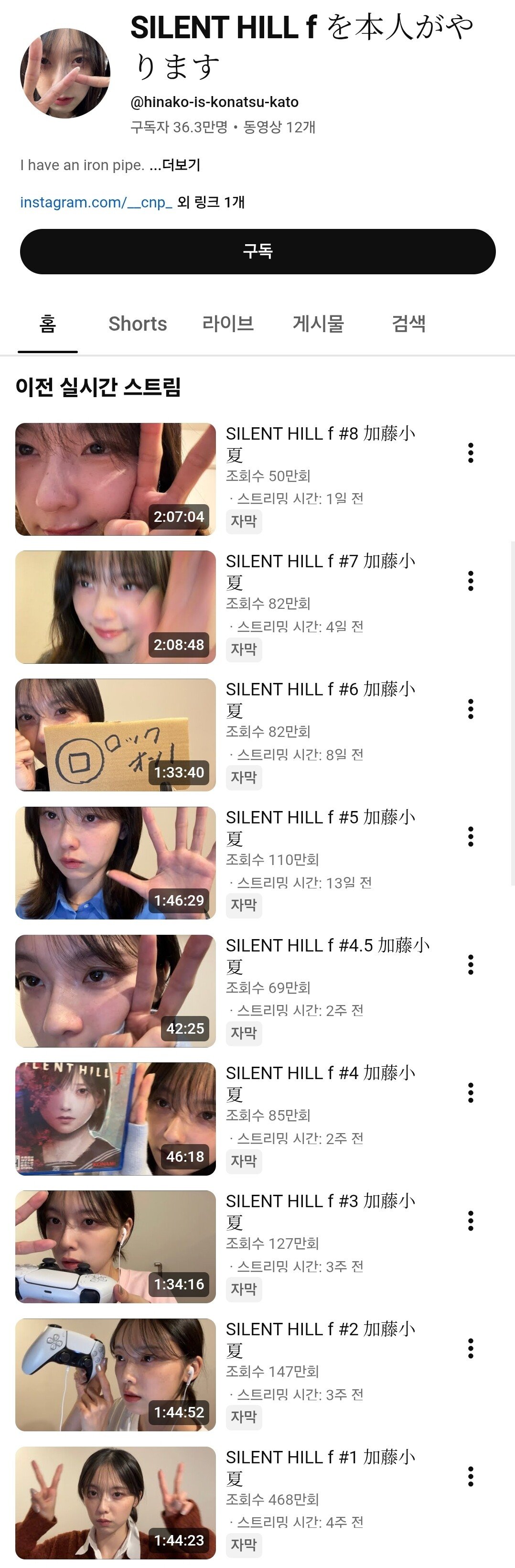Screen dimensions: 515x1568
Task: Switch to the 게시물 tab
Action: pyautogui.click(x=318, y=323)
